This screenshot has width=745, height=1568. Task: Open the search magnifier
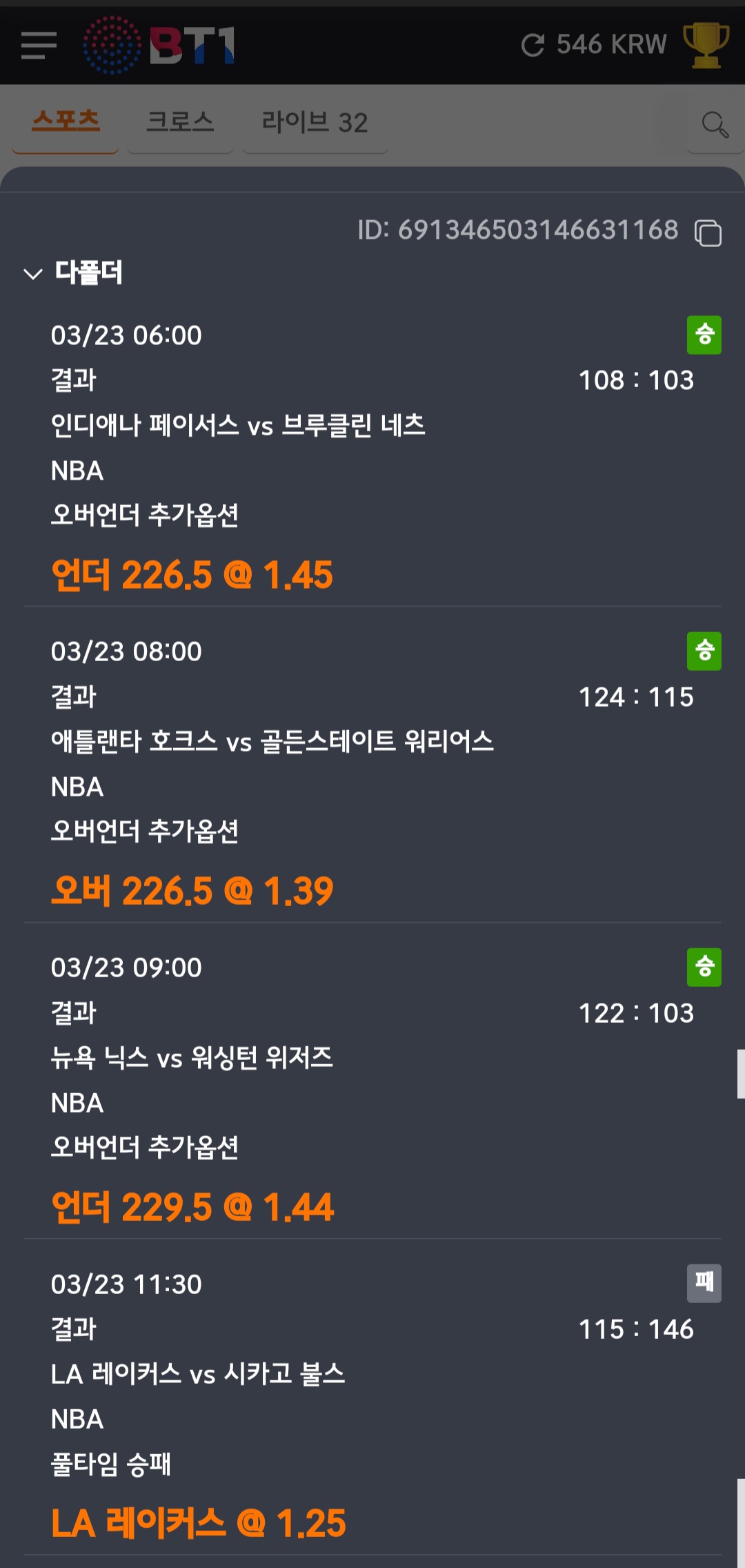(715, 125)
